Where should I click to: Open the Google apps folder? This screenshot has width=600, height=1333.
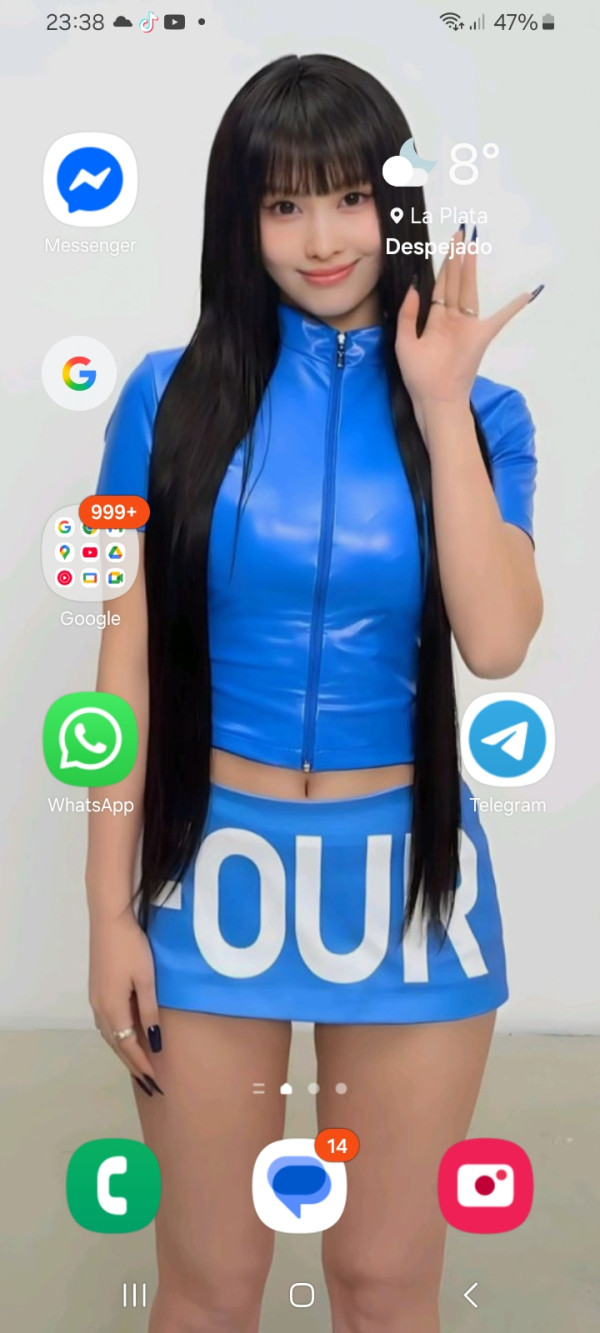pyautogui.click(x=90, y=553)
